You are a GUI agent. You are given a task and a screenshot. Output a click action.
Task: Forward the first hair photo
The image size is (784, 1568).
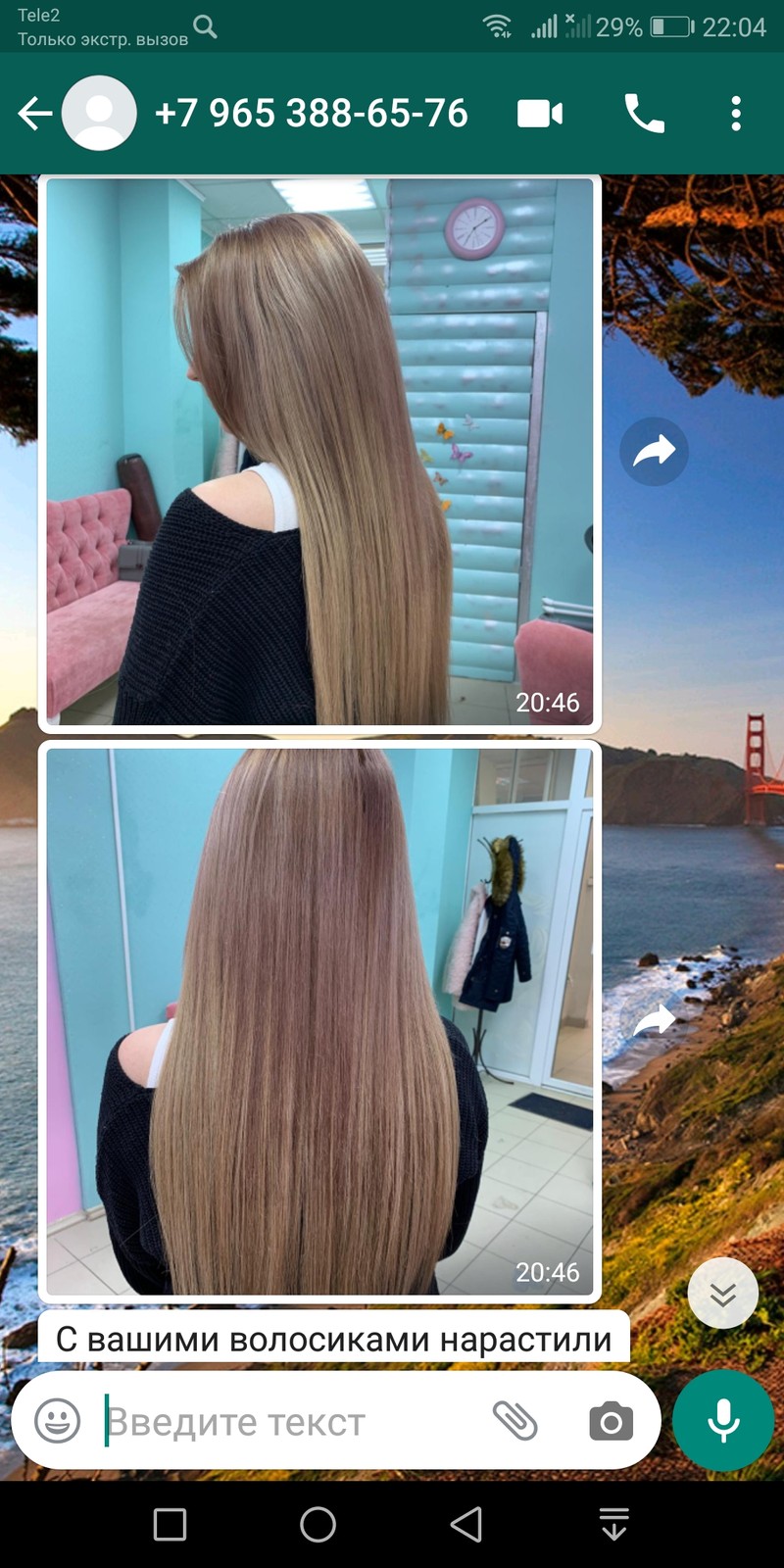654,452
